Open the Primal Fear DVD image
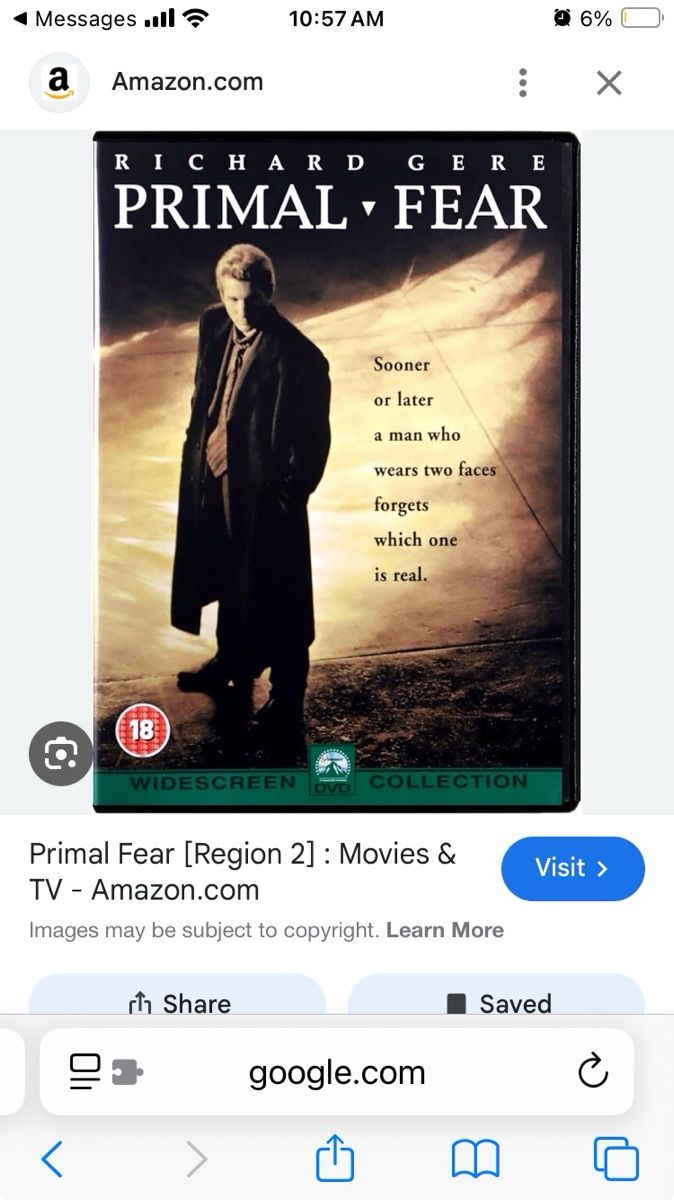The width and height of the screenshot is (674, 1200). click(x=336, y=470)
